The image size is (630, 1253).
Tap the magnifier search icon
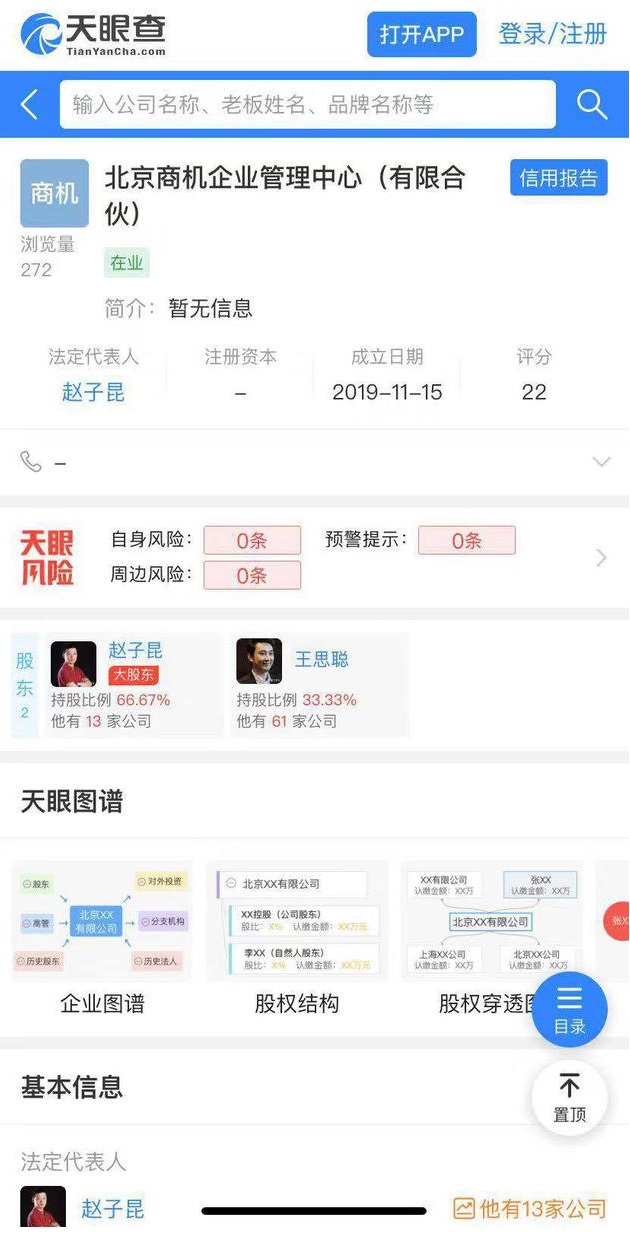point(592,104)
